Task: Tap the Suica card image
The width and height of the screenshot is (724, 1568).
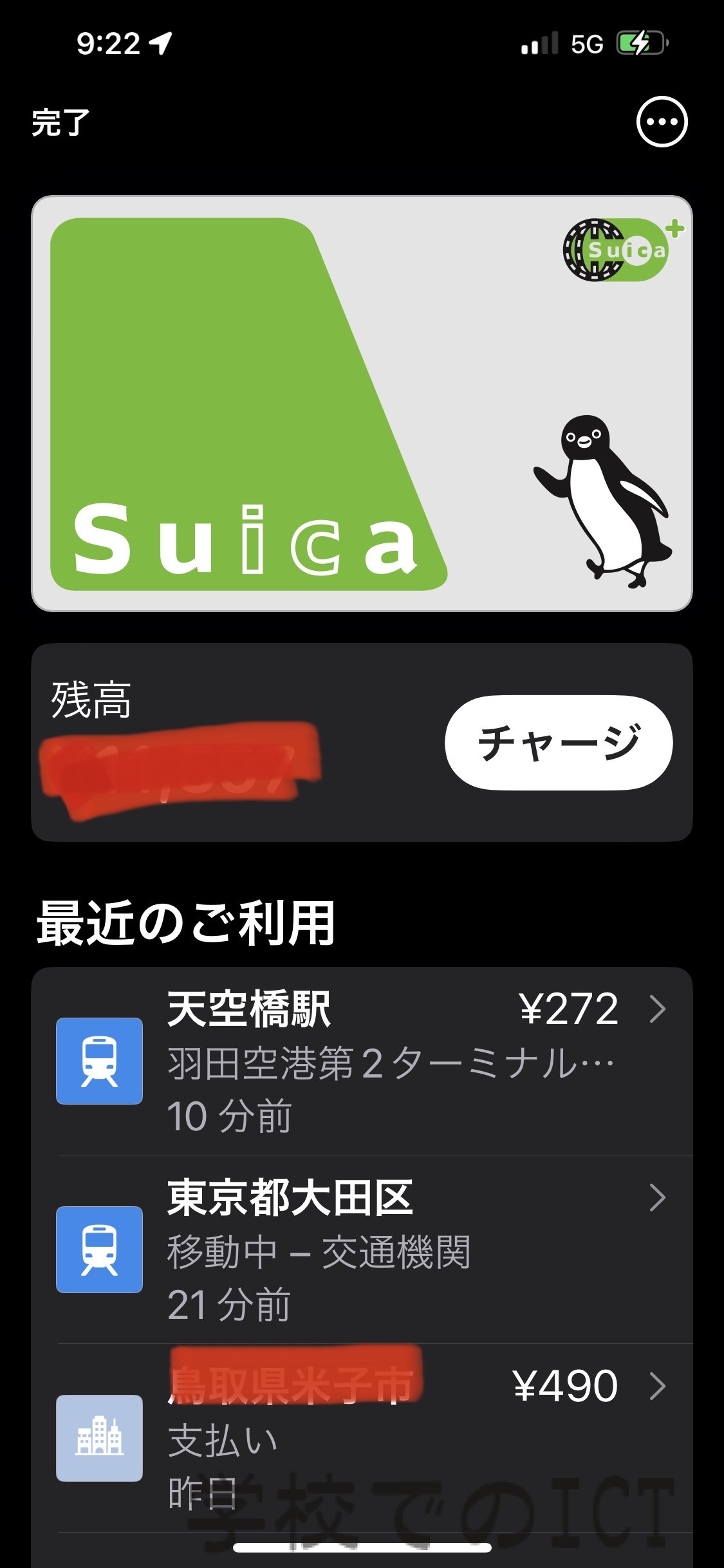Action: [362, 404]
